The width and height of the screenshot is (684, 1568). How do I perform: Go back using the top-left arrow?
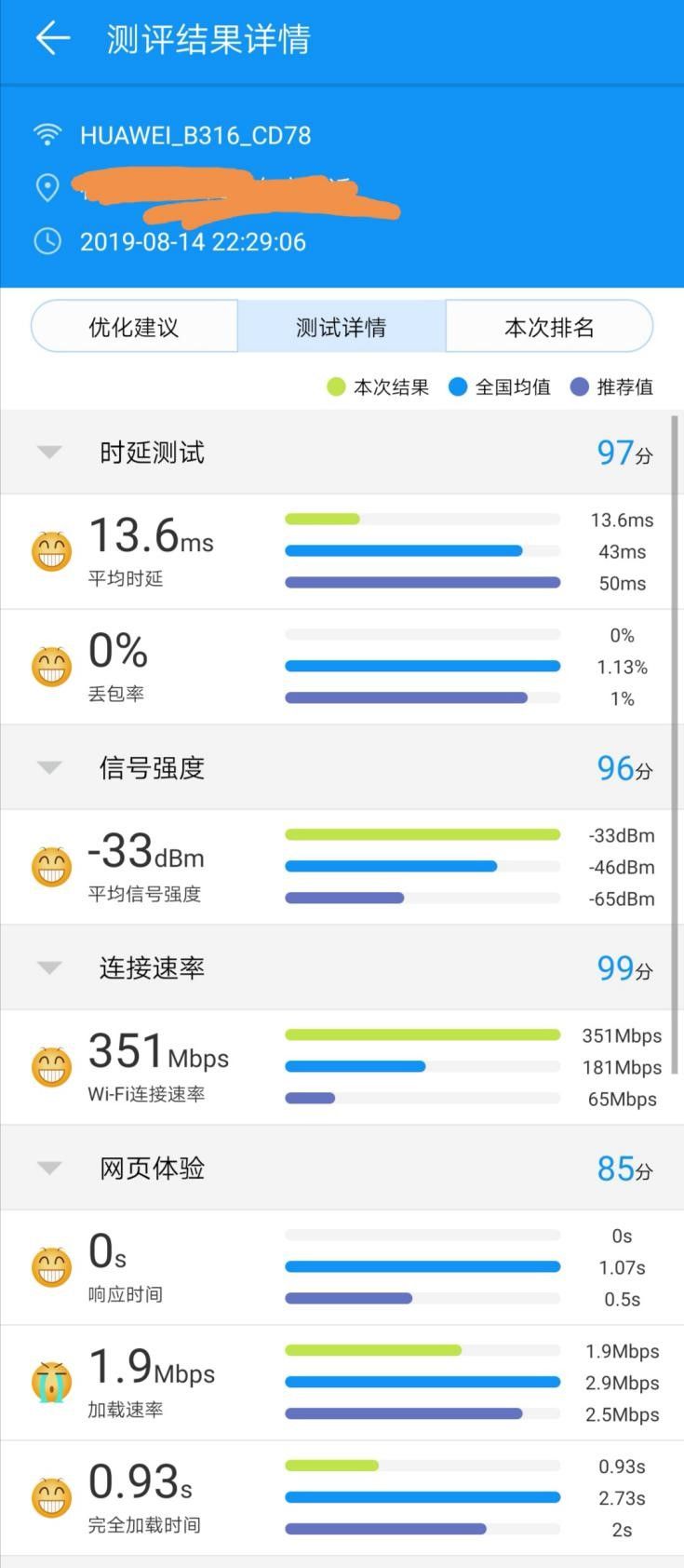[53, 38]
